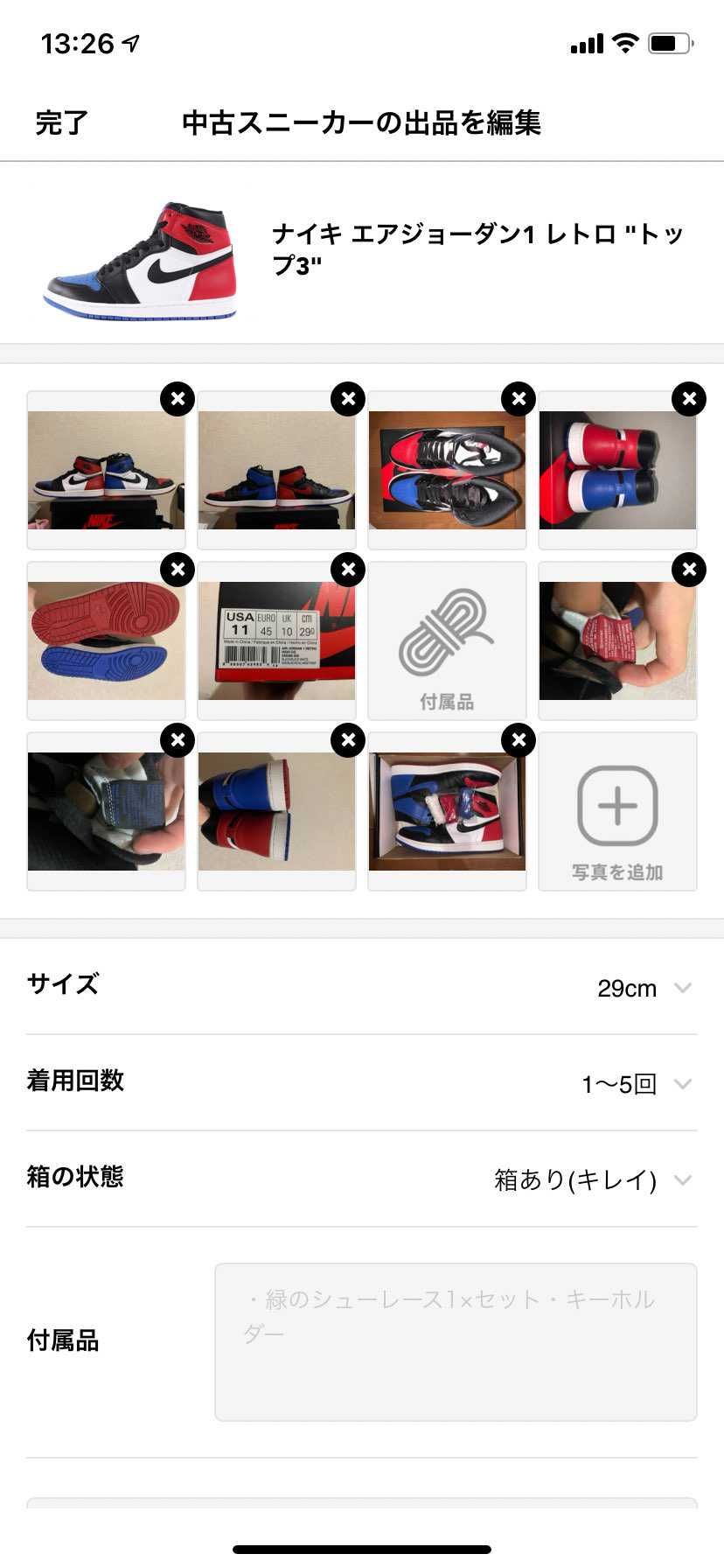Delete the boxed sneakers photo on bottom row

coord(519,739)
